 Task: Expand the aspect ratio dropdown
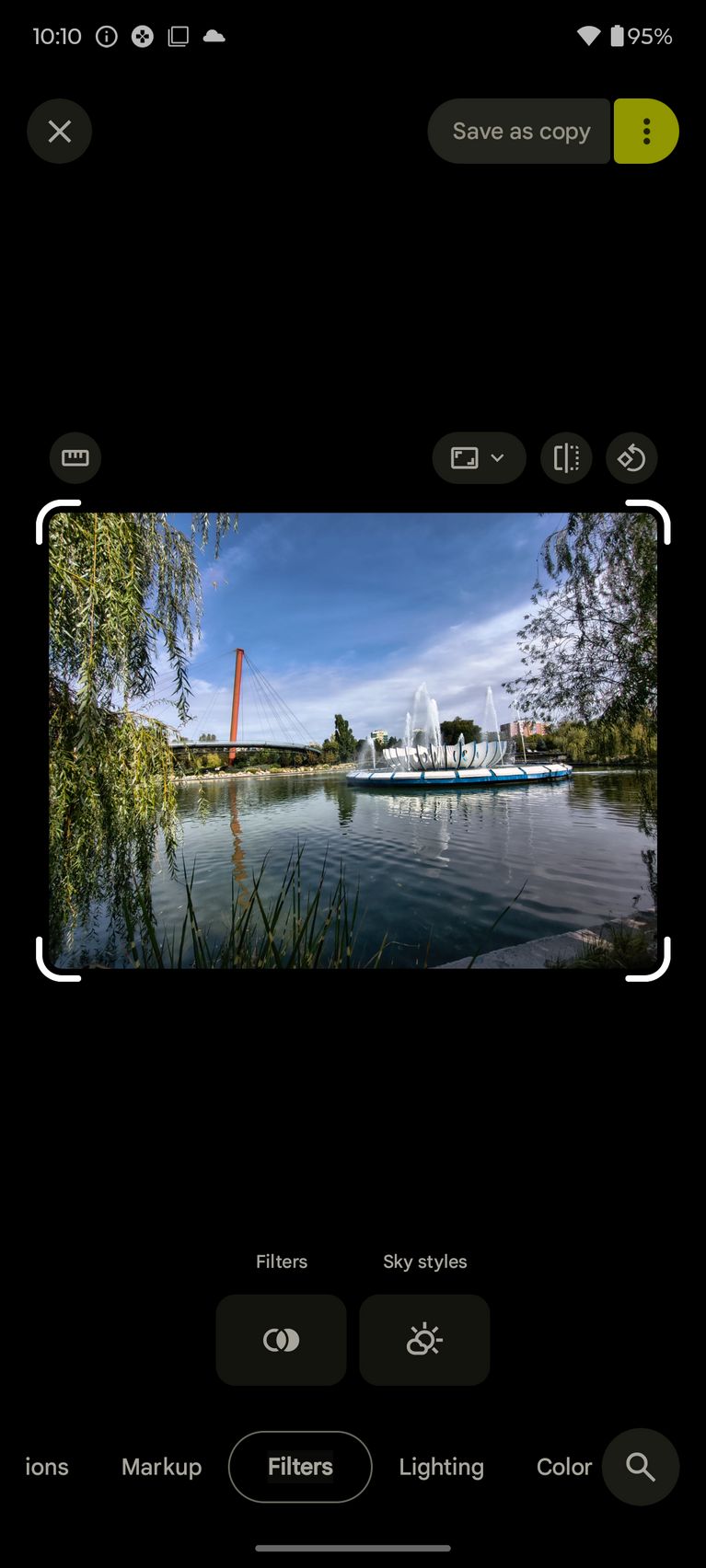click(x=479, y=457)
